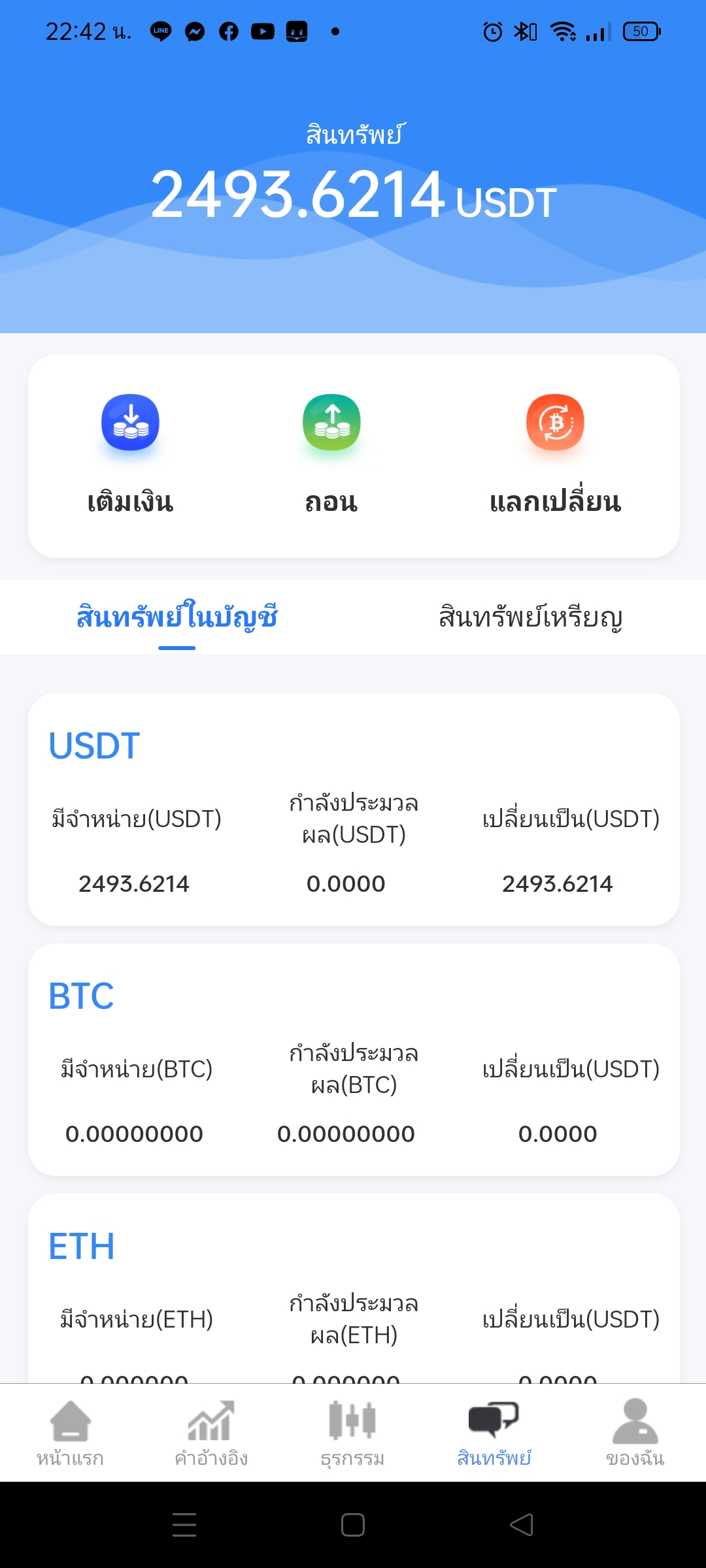Select the สินทรัพย์ tab in bottom navigation
706x1568 pixels.
pyautogui.click(x=494, y=1433)
